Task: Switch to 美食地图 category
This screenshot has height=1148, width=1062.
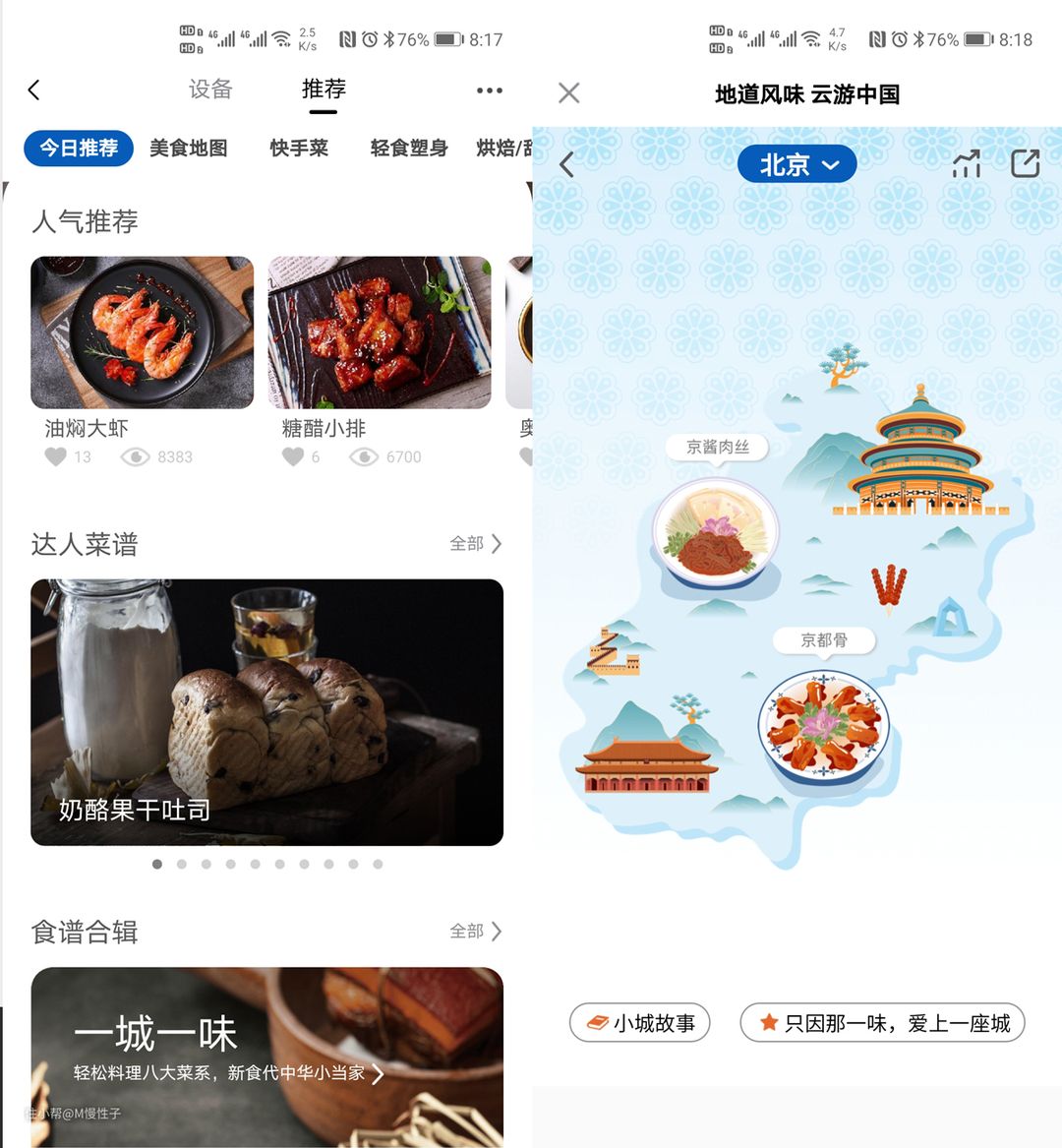Action: (189, 149)
